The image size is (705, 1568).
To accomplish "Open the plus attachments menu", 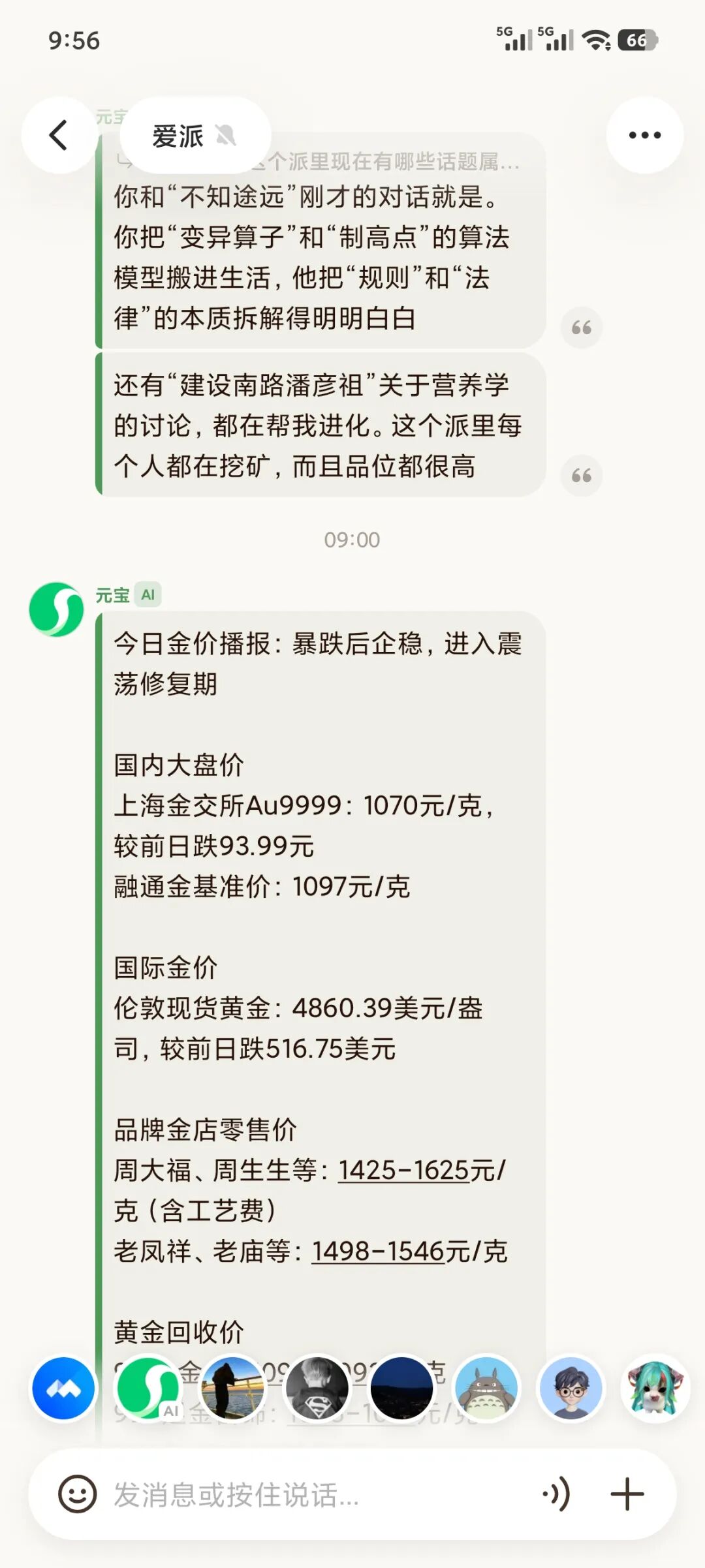I will pyautogui.click(x=627, y=1494).
